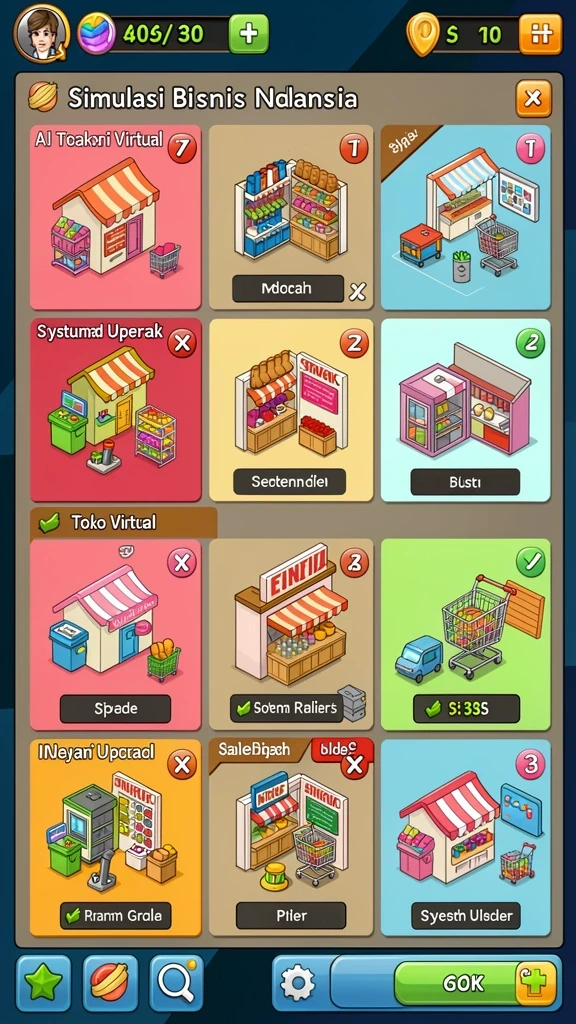Open the shopping cart card with green check
This screenshot has height=1024, width=576.
(x=466, y=633)
